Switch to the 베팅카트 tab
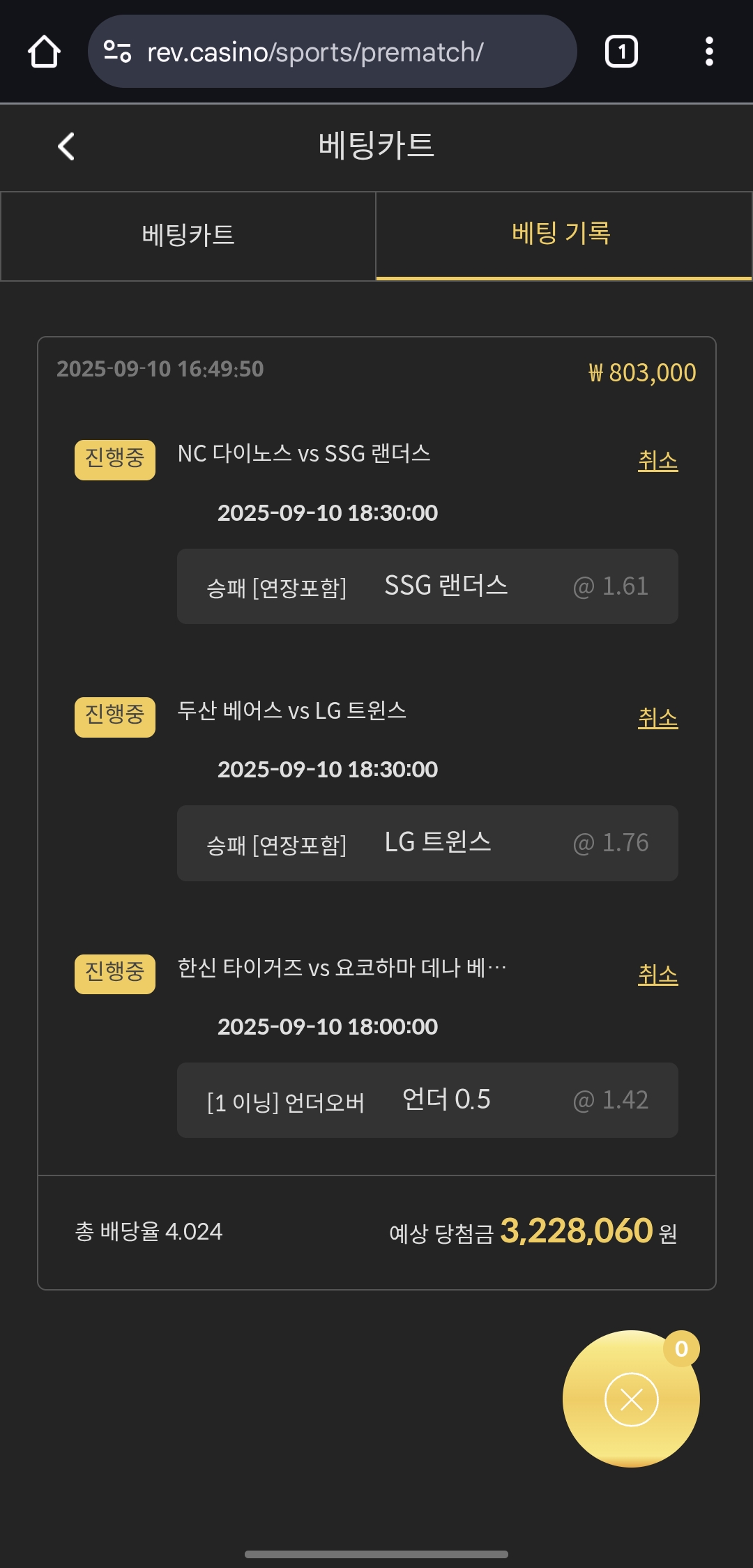This screenshot has width=753, height=1568. click(x=188, y=236)
